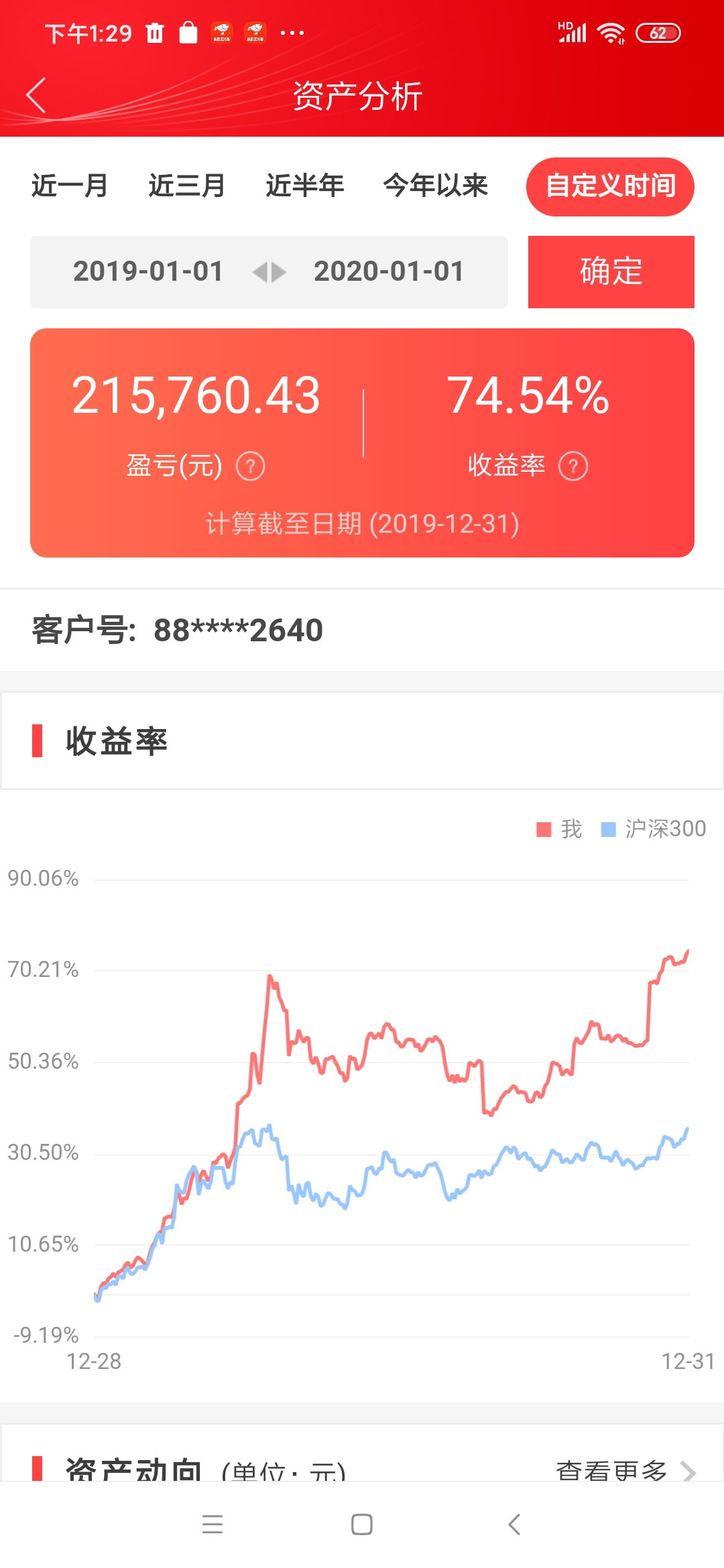Show 近半年 asset analysis

click(x=305, y=186)
